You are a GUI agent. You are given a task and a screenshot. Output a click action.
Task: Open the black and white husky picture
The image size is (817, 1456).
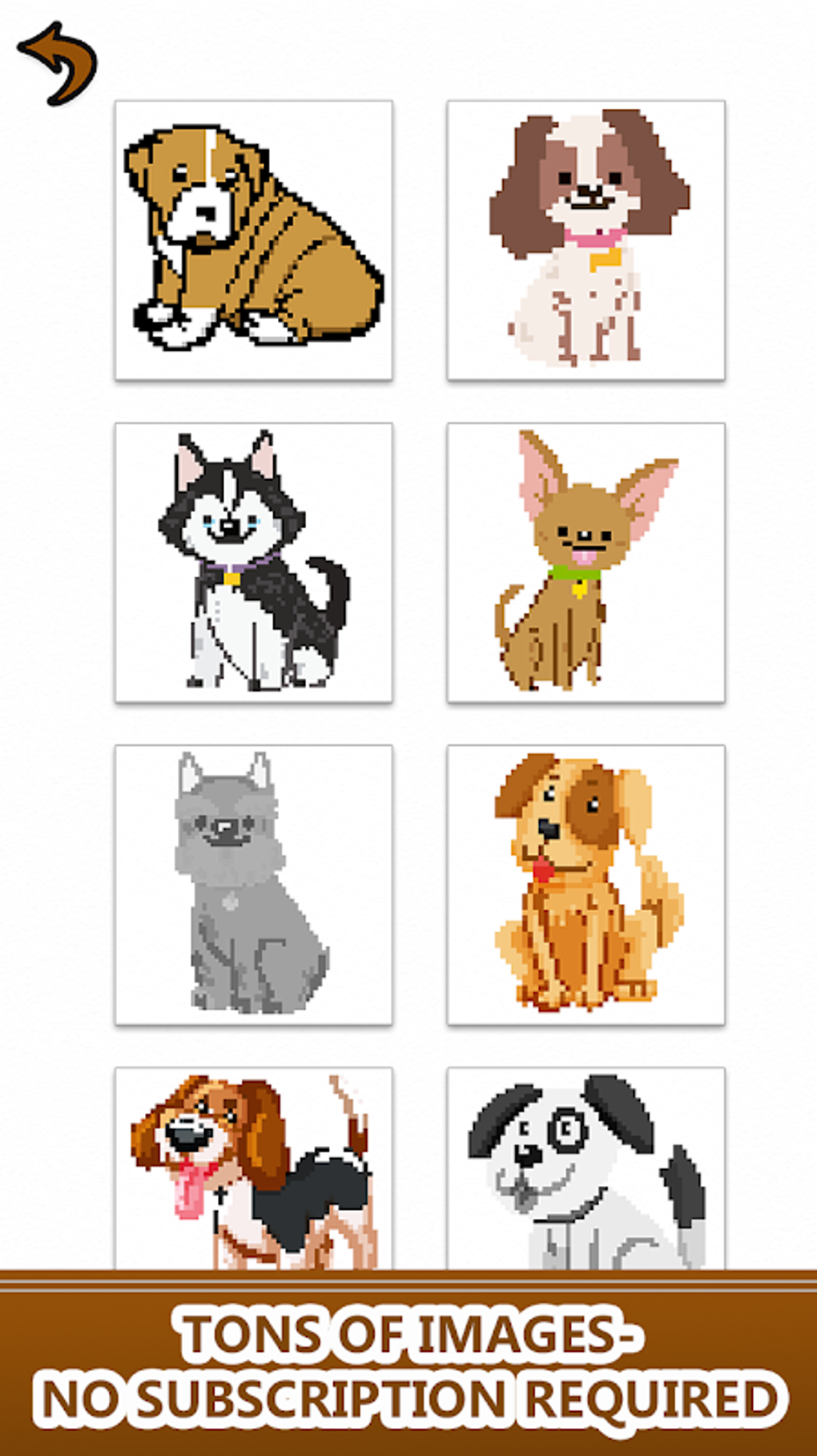(254, 563)
